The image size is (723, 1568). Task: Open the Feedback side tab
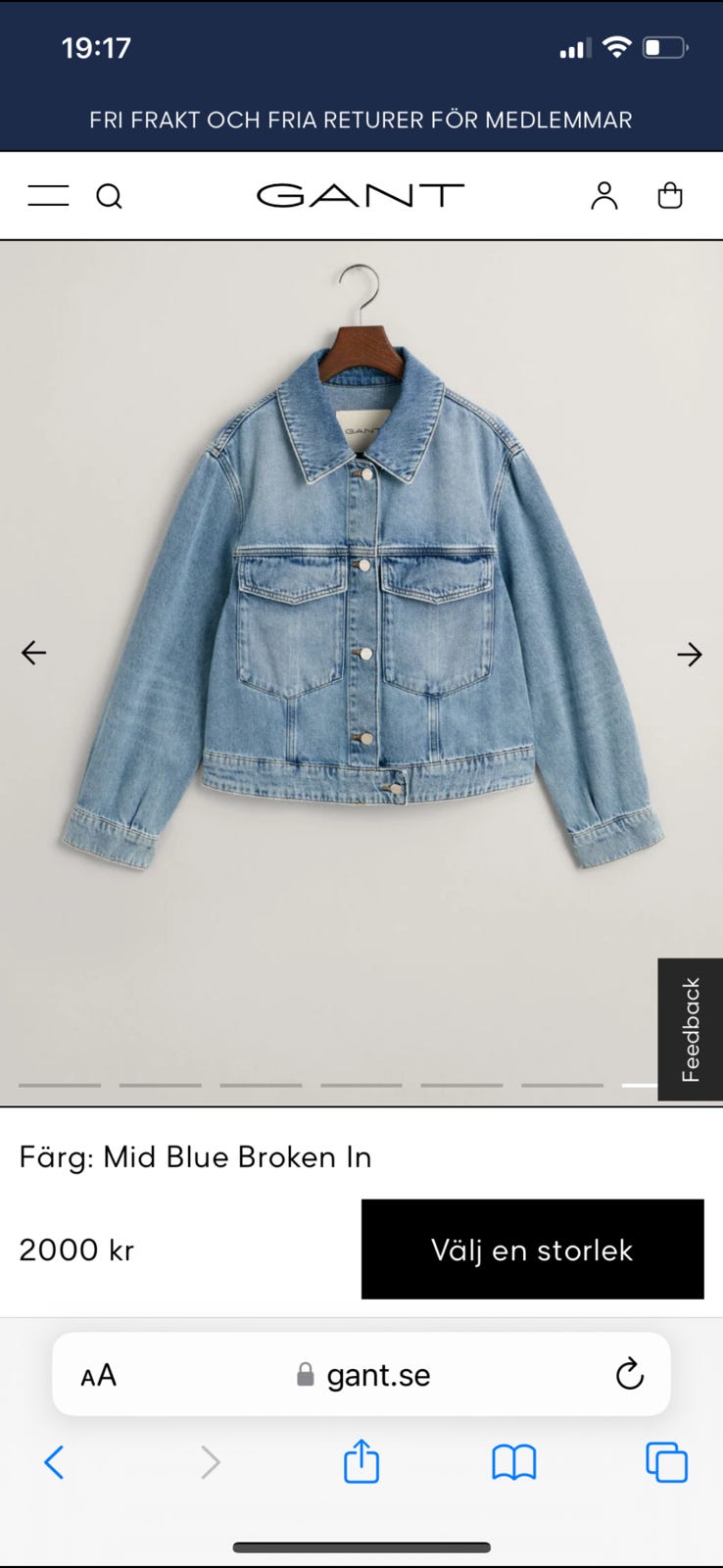691,1029
